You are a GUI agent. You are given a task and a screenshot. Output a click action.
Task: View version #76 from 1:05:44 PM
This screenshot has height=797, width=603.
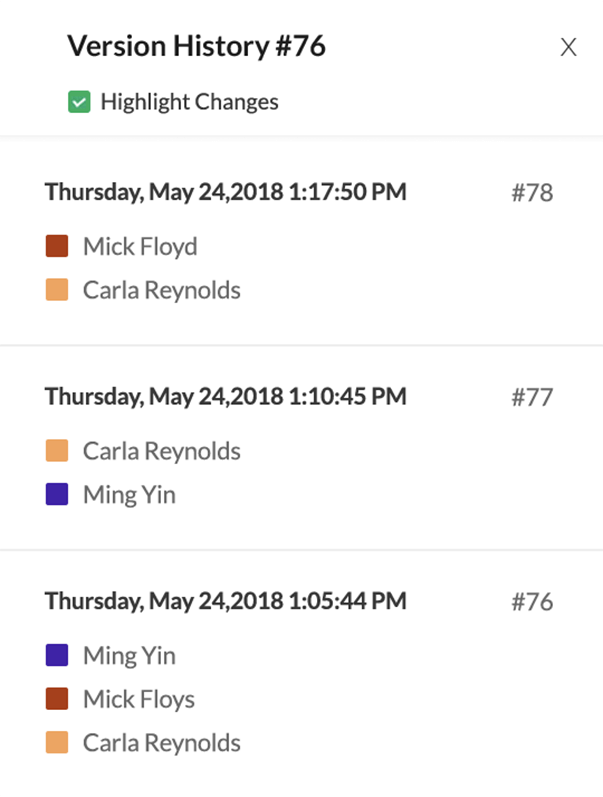point(226,601)
